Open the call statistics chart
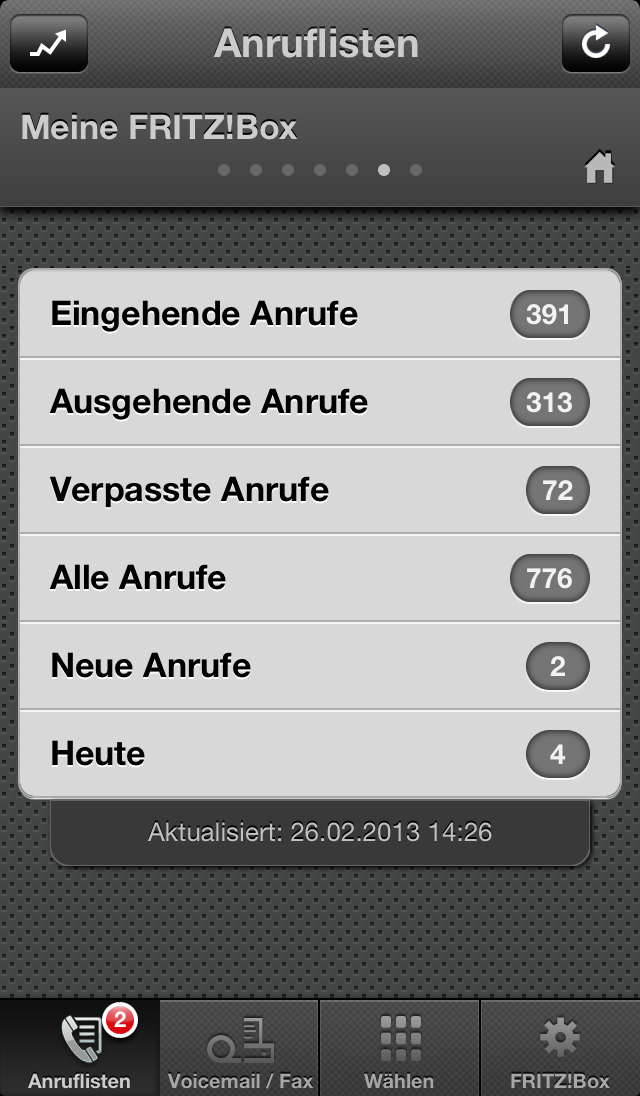Image resolution: width=640 pixels, height=1096 pixels. pyautogui.click(x=49, y=44)
